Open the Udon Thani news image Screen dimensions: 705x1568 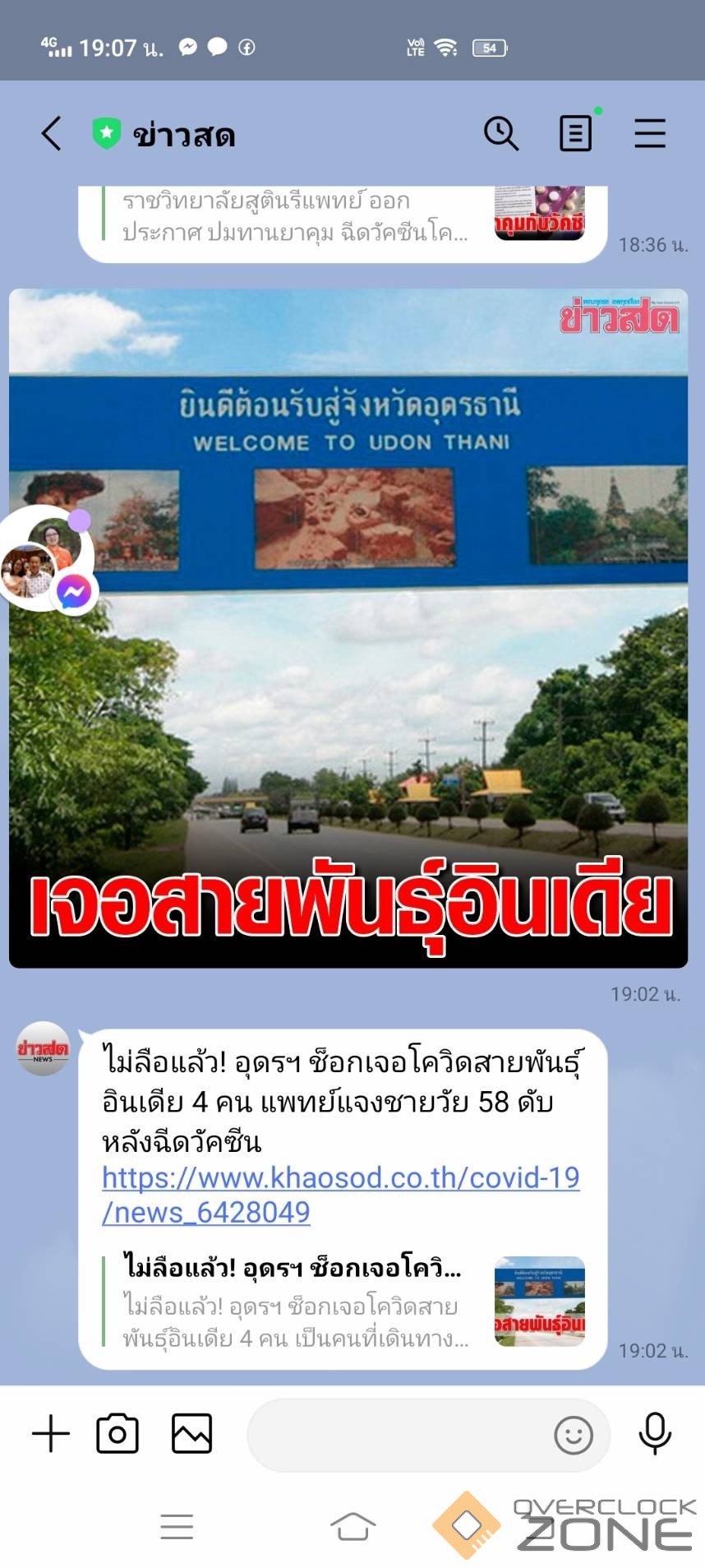click(x=348, y=628)
